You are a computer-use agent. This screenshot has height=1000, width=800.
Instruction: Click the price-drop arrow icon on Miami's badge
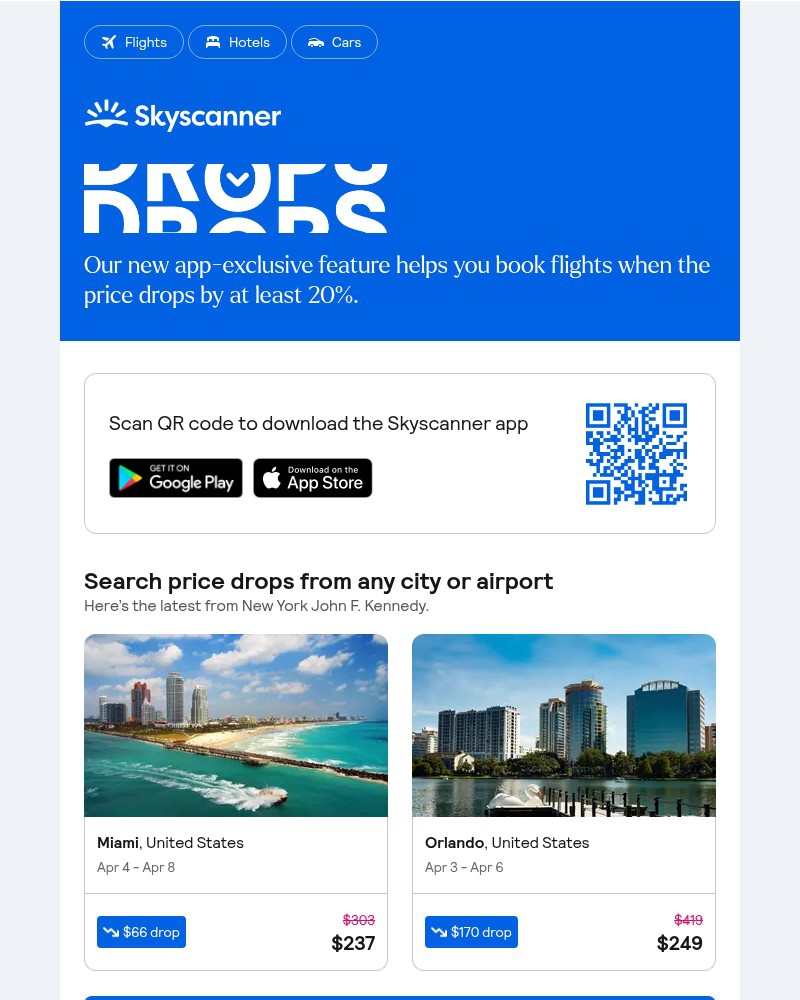pos(111,931)
